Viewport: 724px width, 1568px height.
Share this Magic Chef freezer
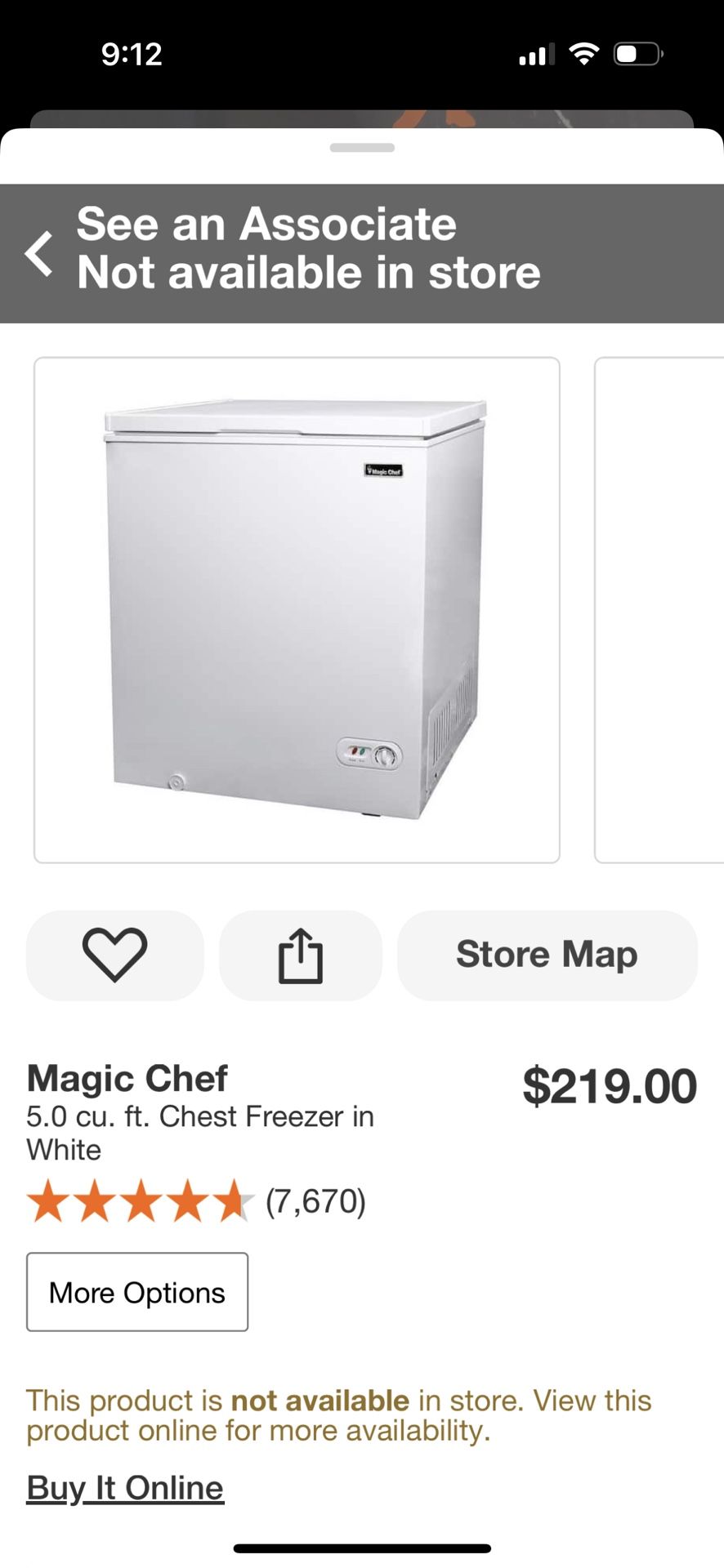(x=301, y=955)
